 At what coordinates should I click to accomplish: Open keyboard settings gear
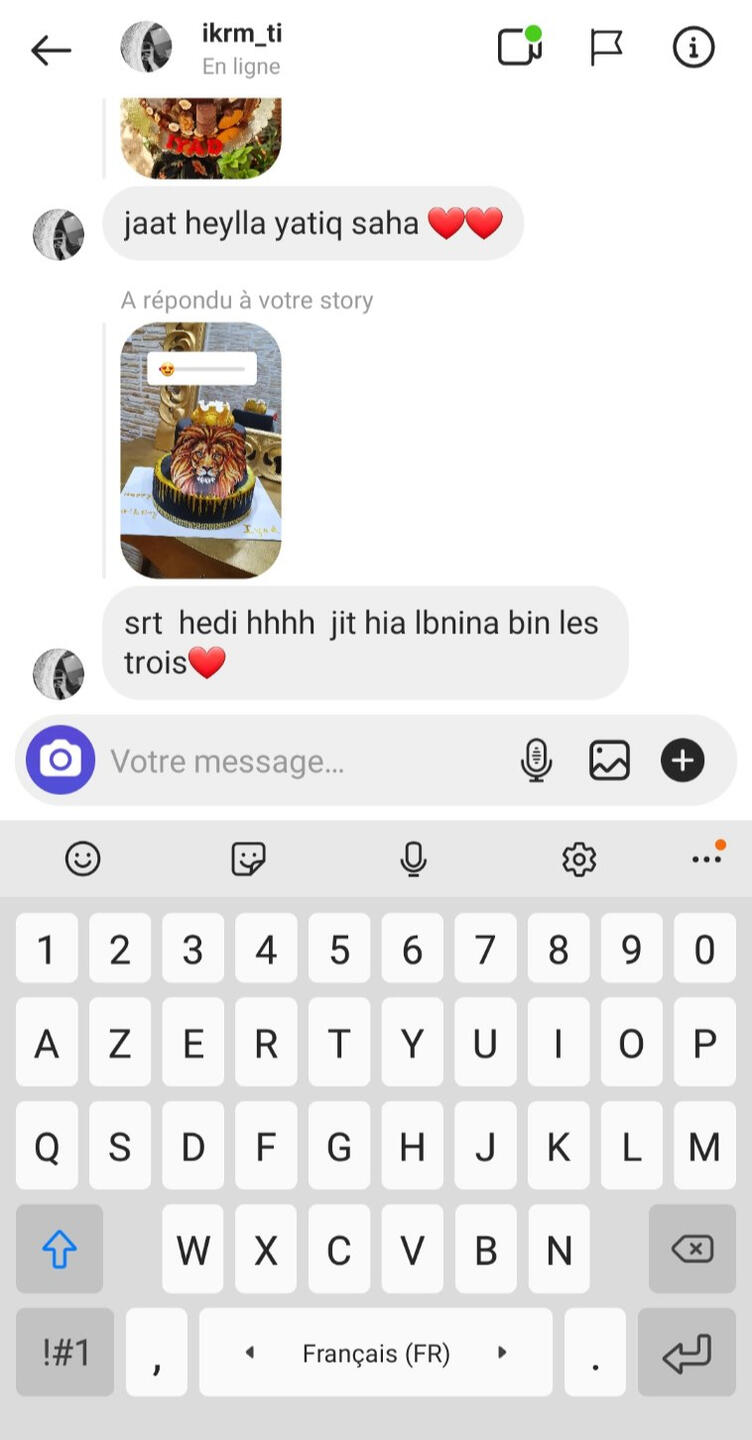(579, 858)
